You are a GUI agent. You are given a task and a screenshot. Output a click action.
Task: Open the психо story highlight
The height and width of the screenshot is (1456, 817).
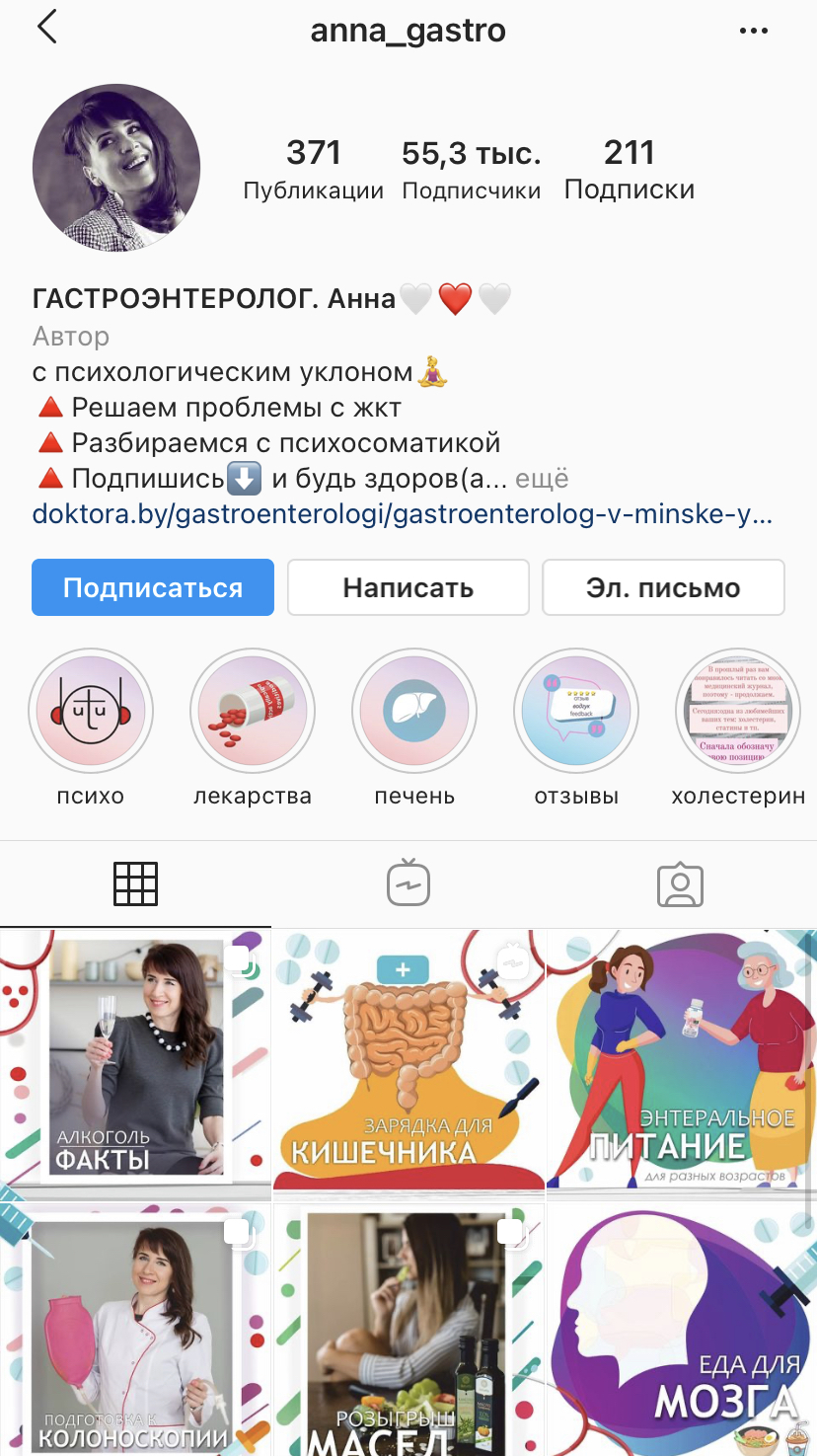tap(91, 711)
